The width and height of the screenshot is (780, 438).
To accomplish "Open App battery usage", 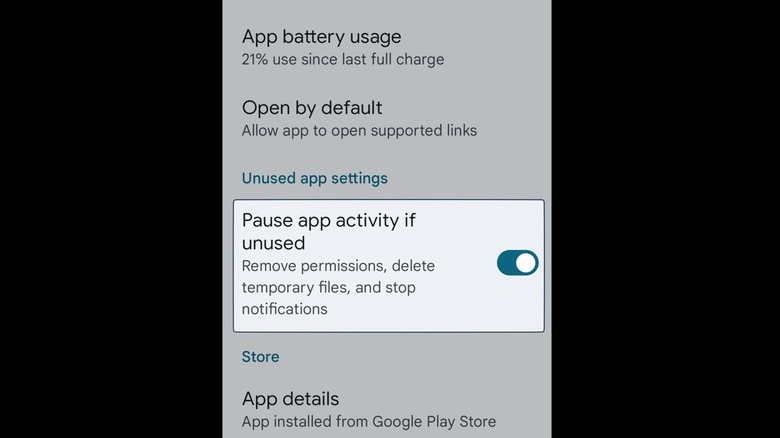I will pos(342,47).
